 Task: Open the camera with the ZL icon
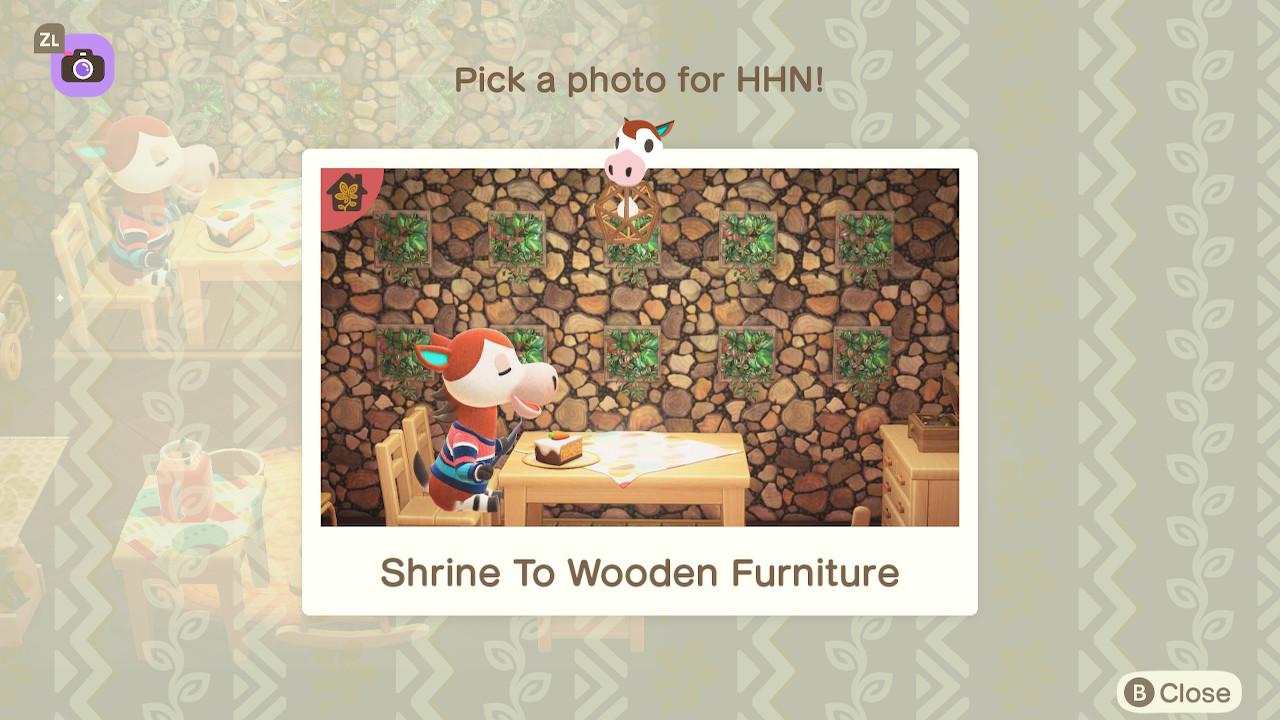pyautogui.click(x=82, y=66)
